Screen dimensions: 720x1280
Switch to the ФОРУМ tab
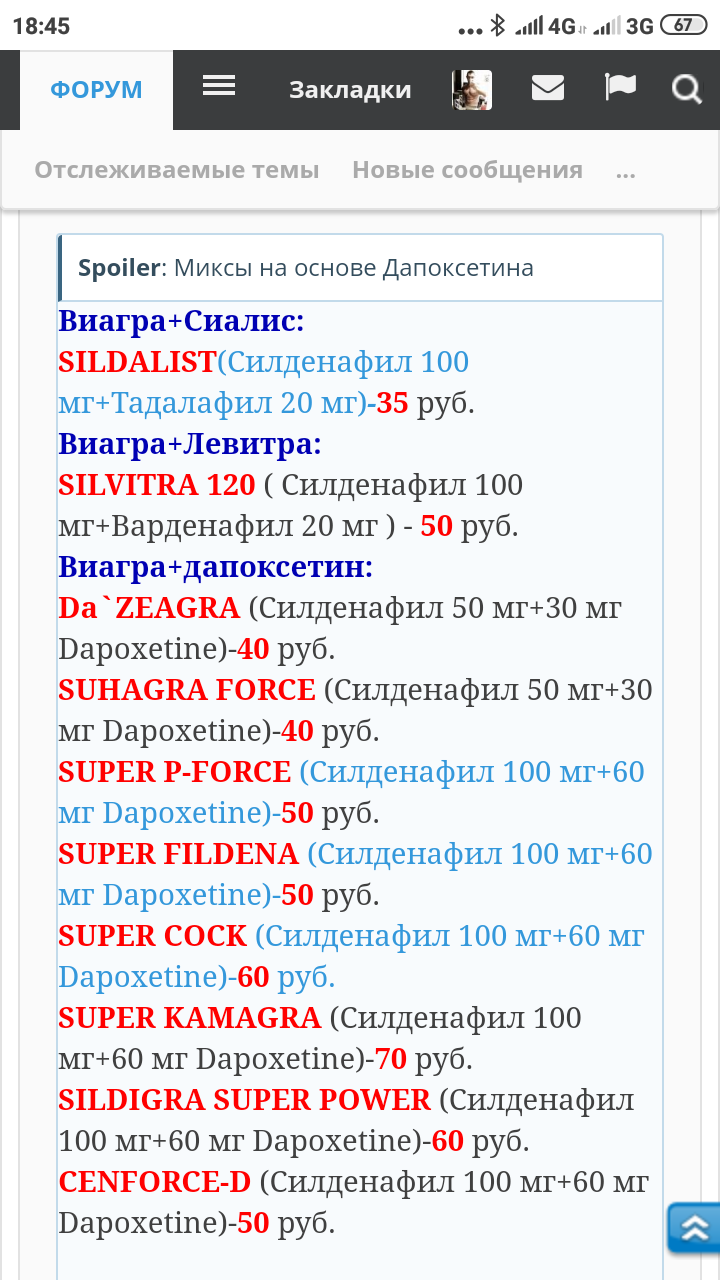pos(95,89)
